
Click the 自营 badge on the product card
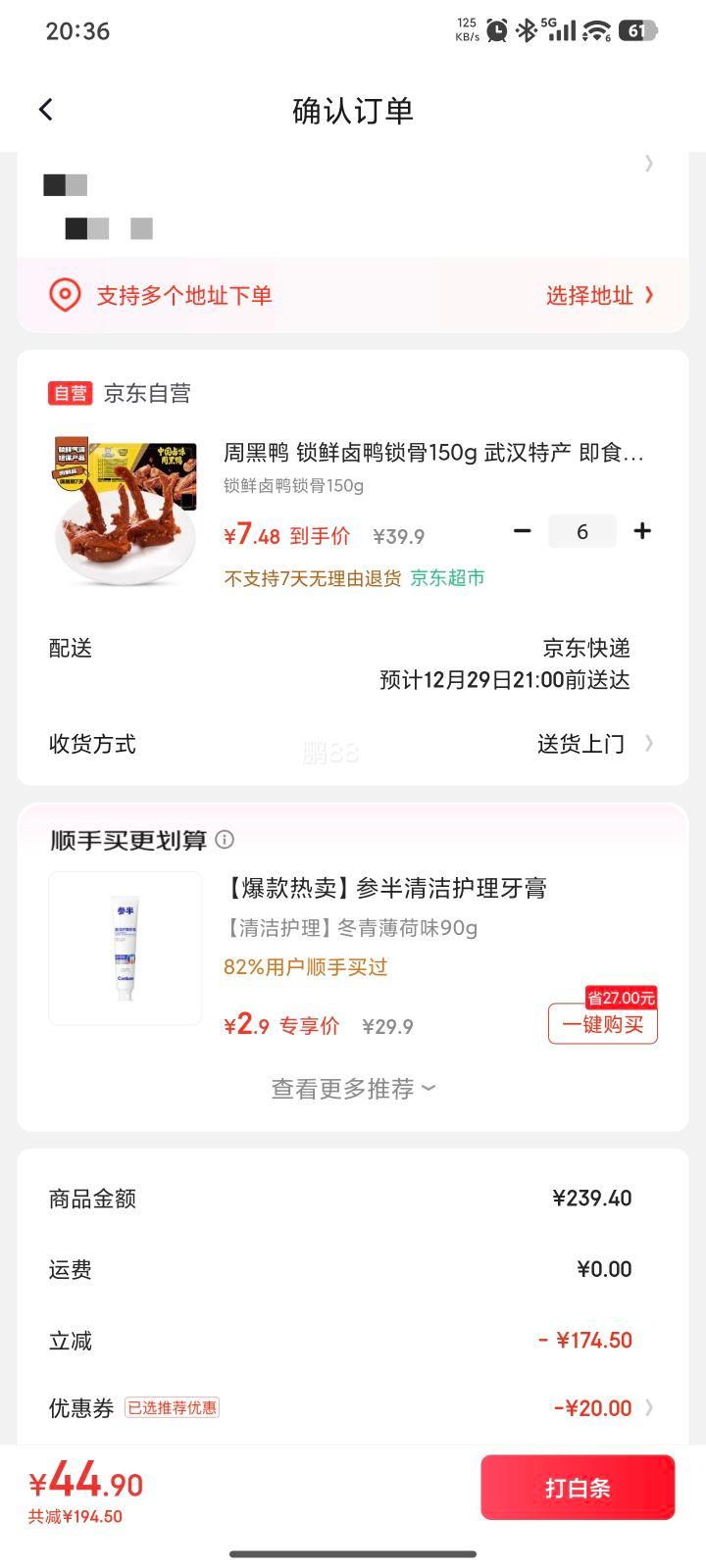tap(70, 392)
